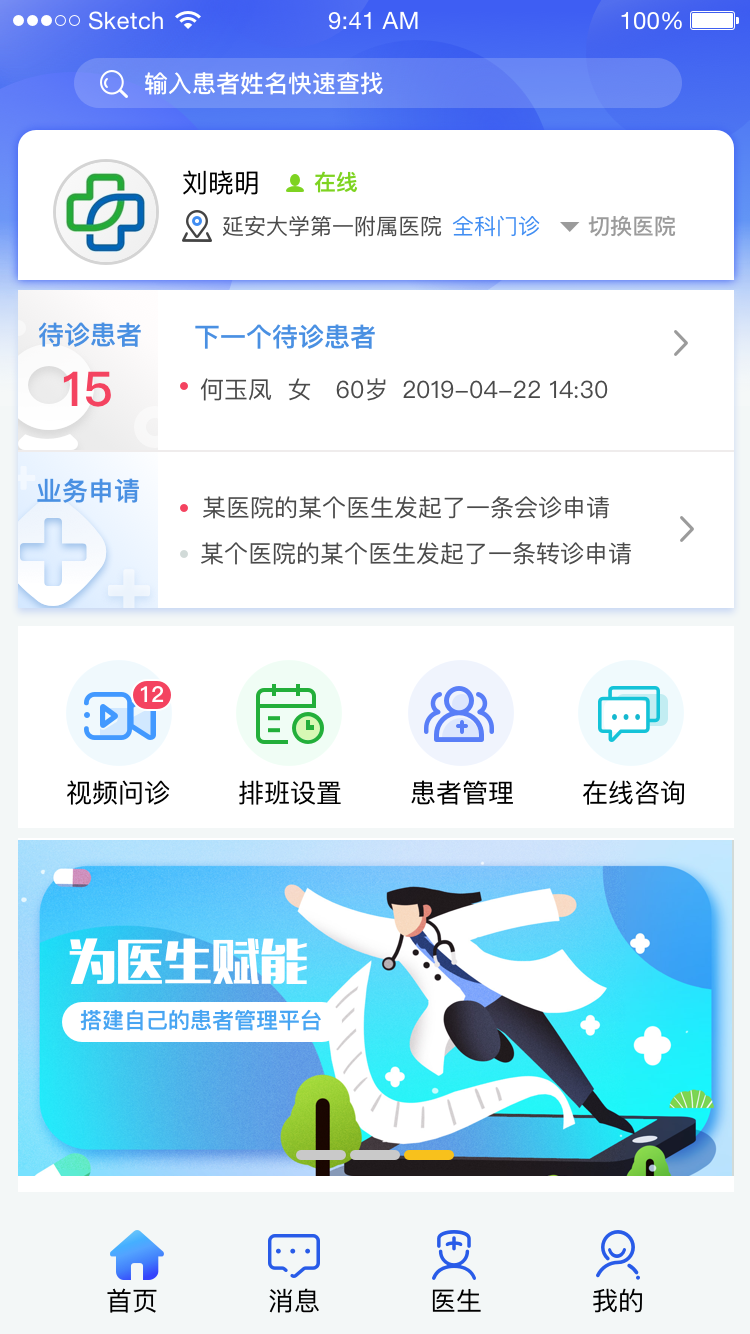Switch to the 首页 tab
Viewport: 750px width, 1334px height.
133,1271
